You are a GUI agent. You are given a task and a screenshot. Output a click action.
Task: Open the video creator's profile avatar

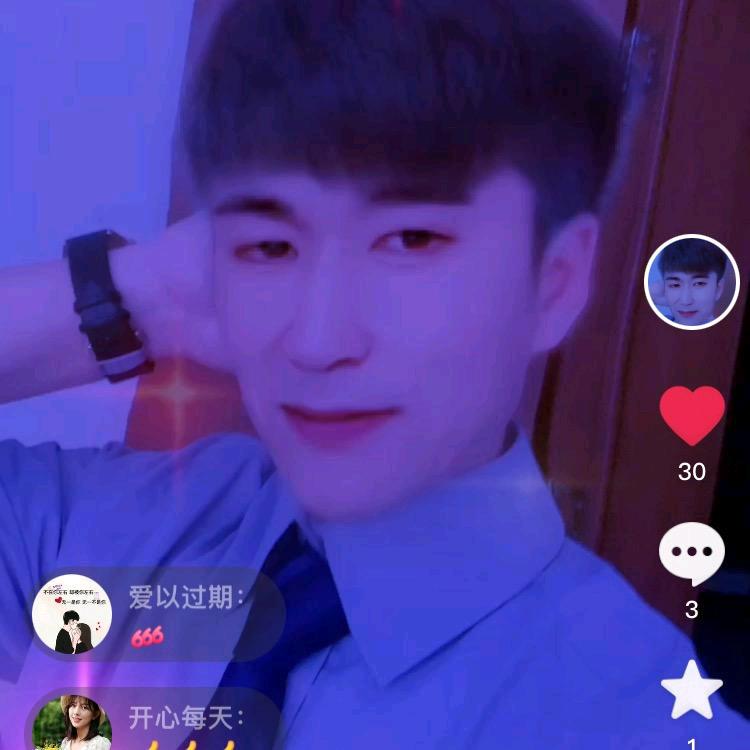point(691,282)
